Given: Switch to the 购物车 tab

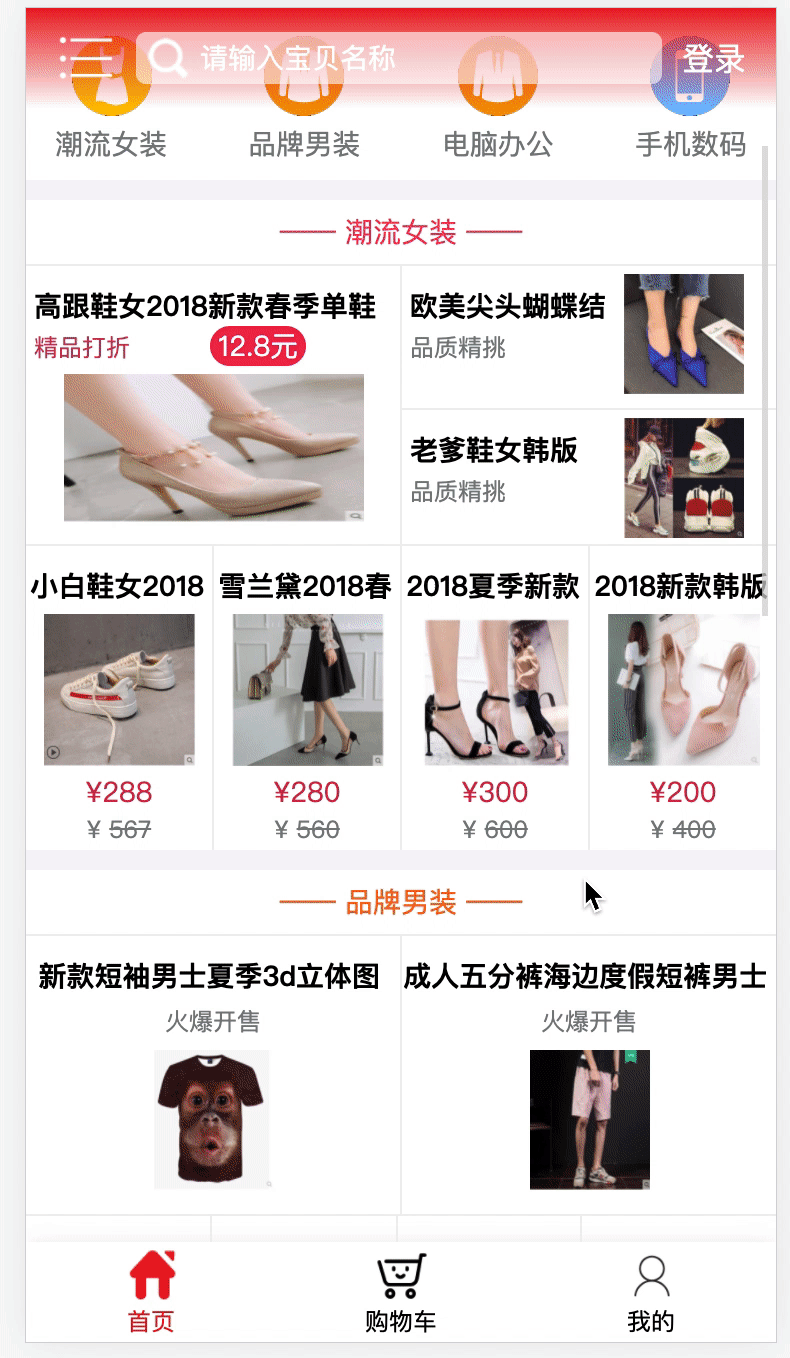Looking at the screenshot, I should 400,1292.
